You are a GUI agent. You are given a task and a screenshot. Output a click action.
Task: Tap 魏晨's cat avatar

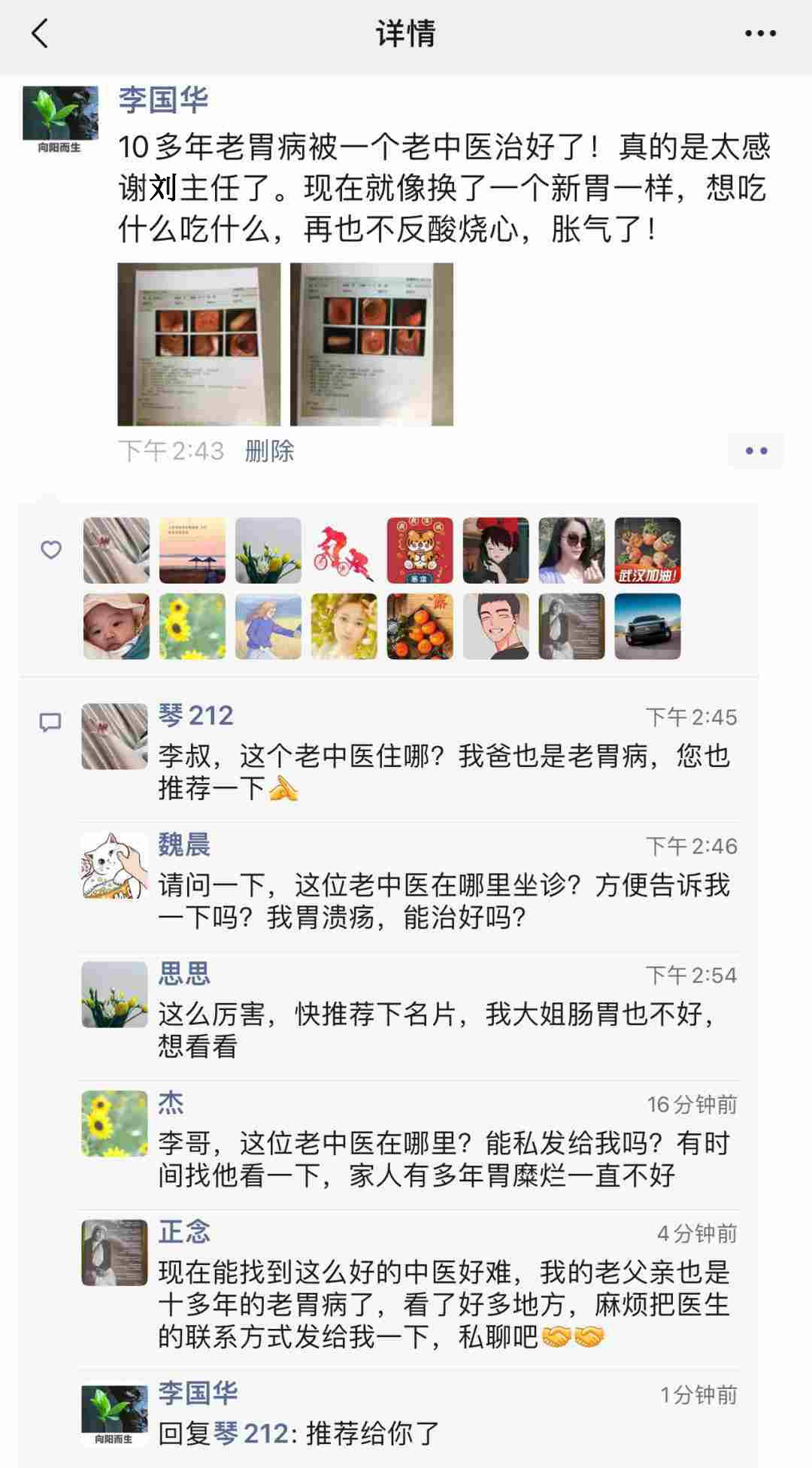tap(114, 866)
